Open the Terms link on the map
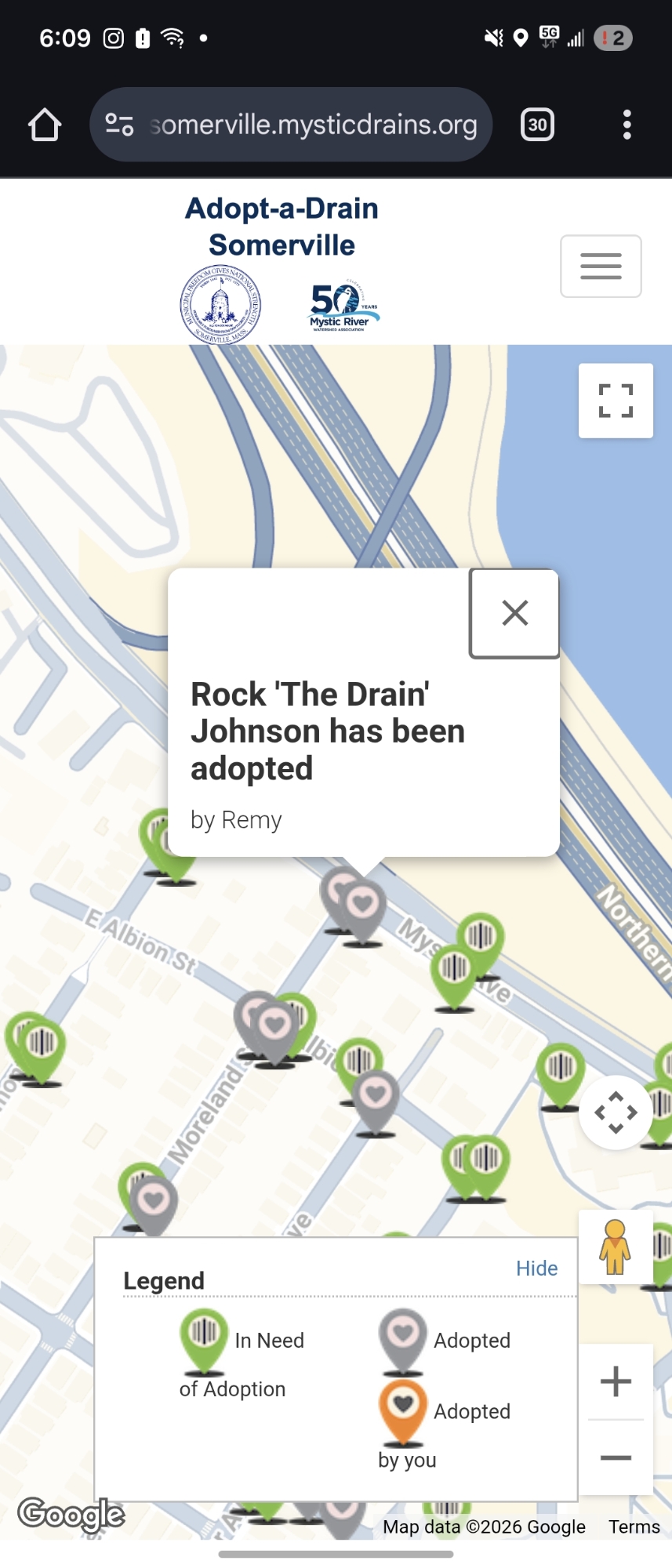 (x=634, y=1526)
